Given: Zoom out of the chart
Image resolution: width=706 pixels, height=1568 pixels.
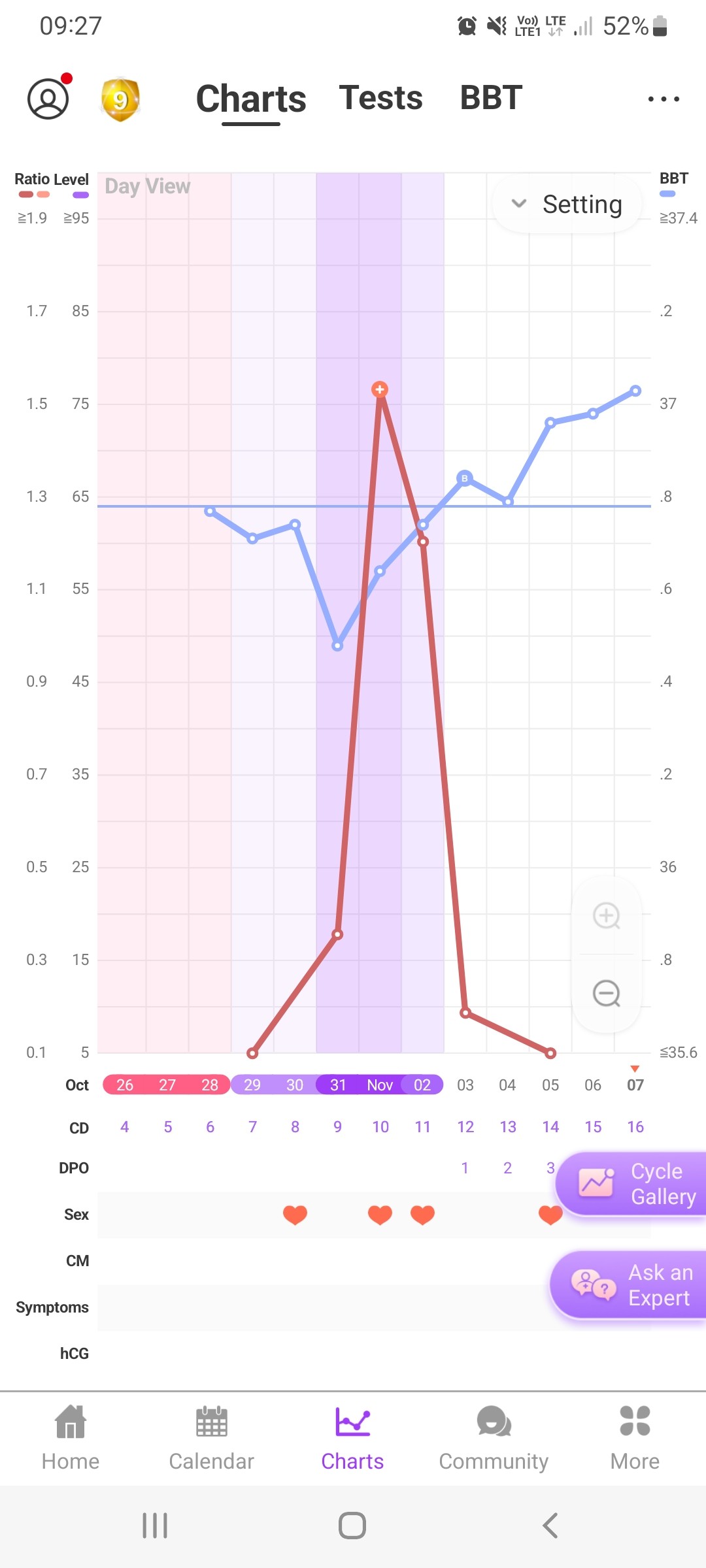Looking at the screenshot, I should (x=607, y=994).
